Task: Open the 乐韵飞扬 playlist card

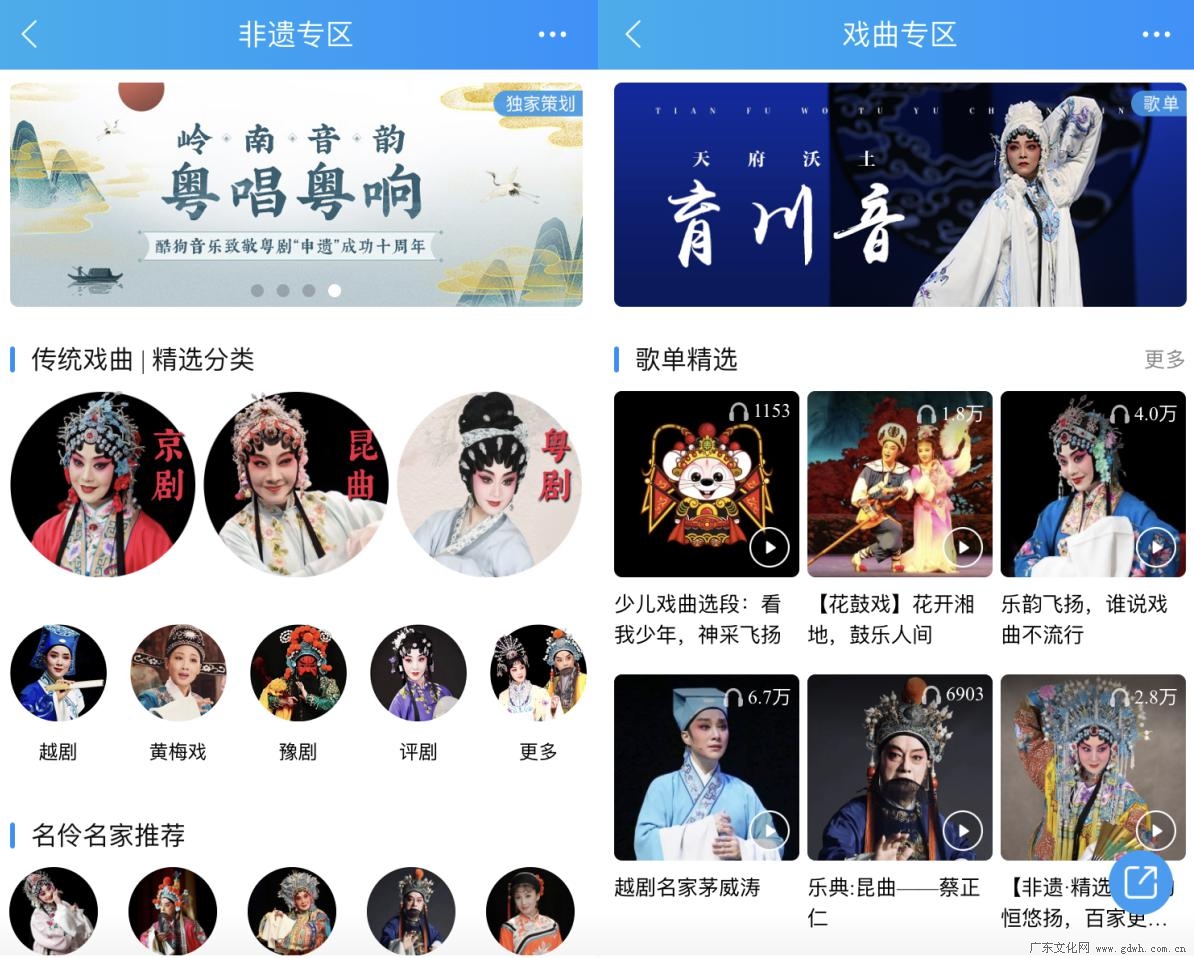Action: [1092, 484]
